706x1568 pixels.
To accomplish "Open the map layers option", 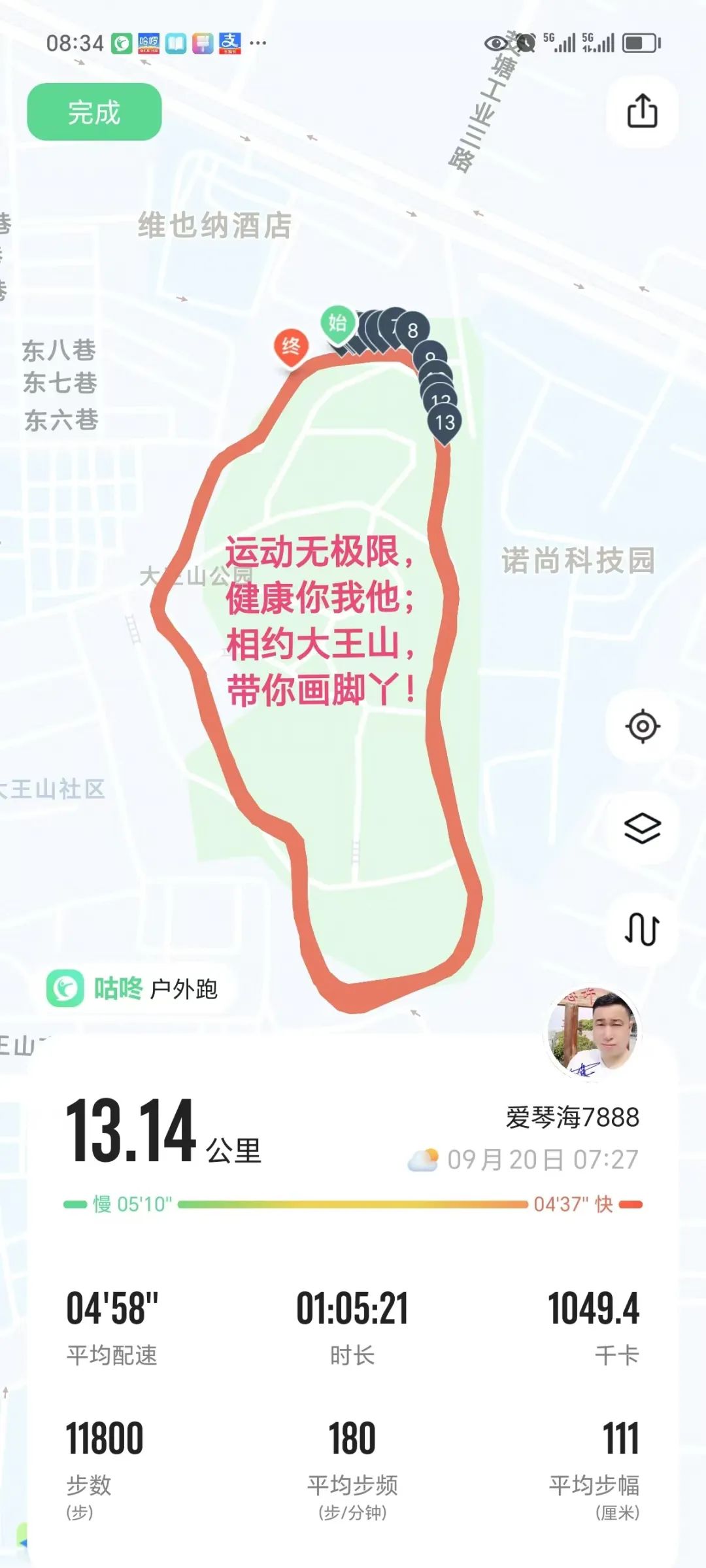I will pyautogui.click(x=642, y=828).
